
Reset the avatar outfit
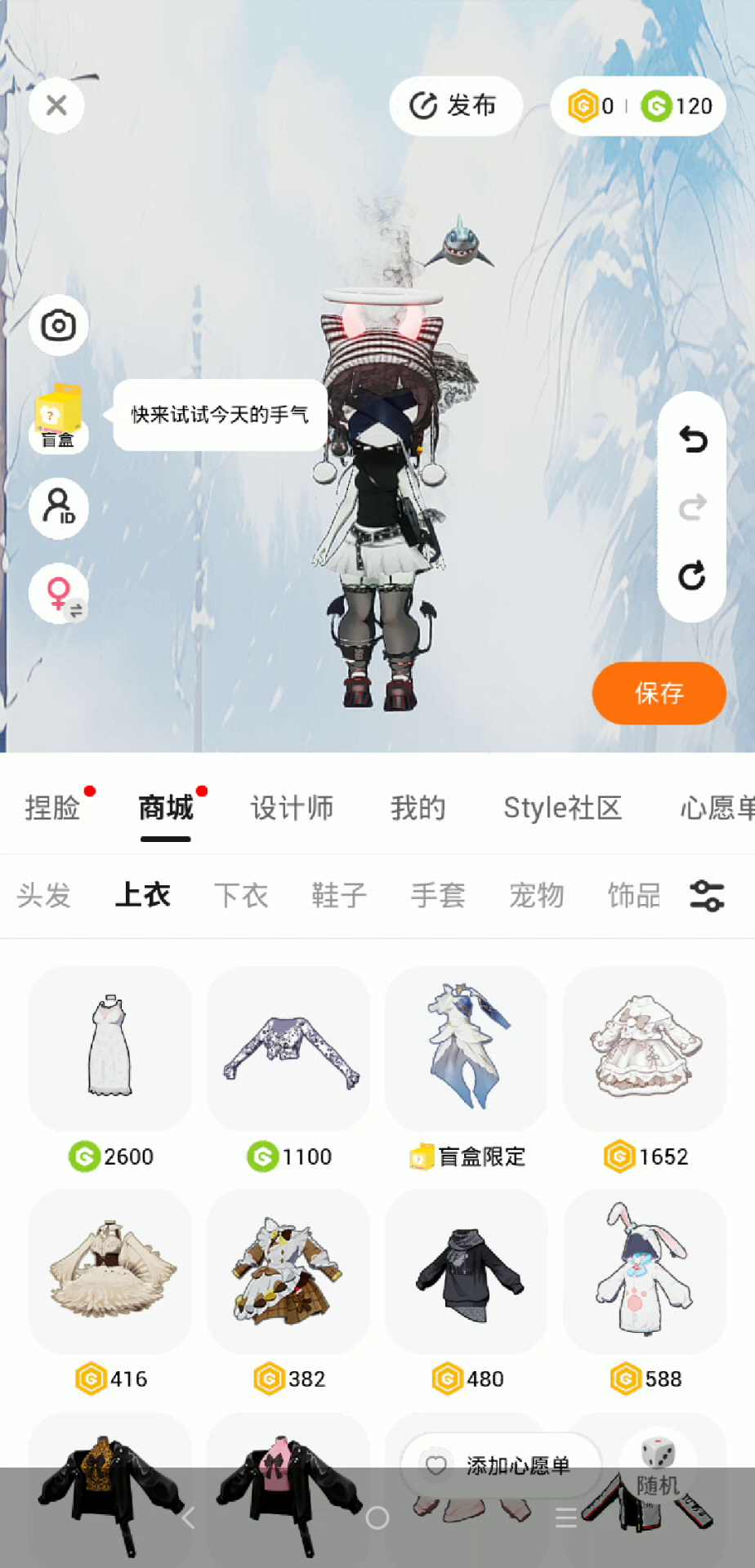pyautogui.click(x=692, y=576)
